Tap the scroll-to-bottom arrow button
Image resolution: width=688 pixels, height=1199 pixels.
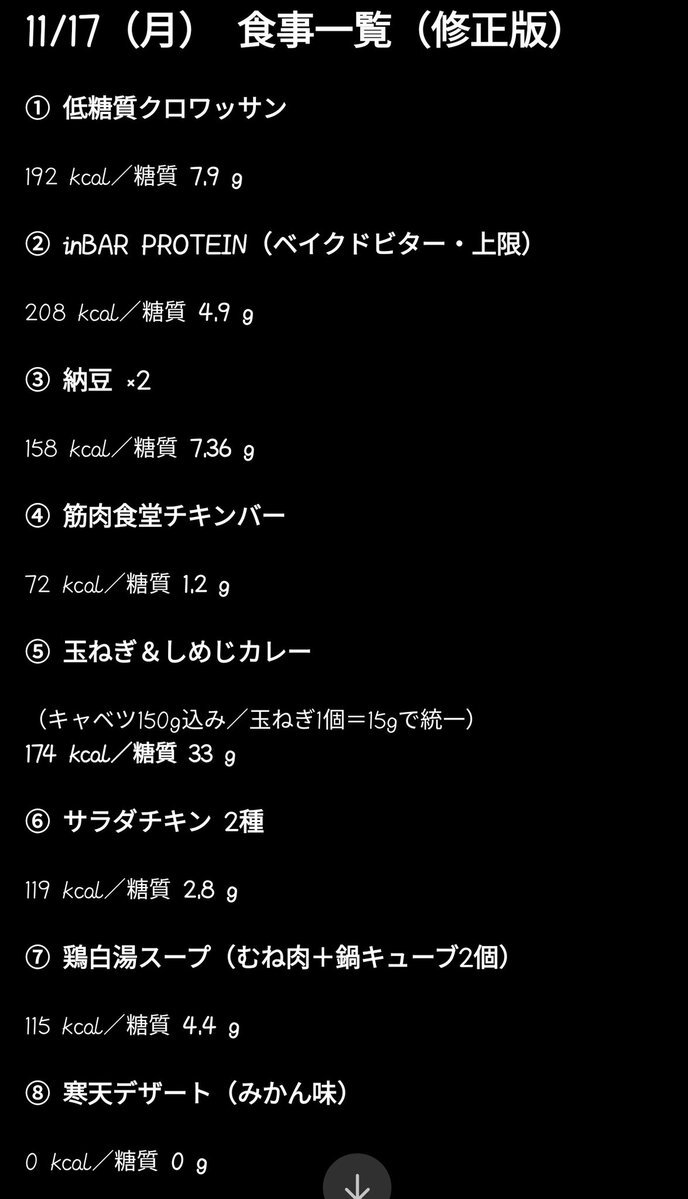(357, 1183)
